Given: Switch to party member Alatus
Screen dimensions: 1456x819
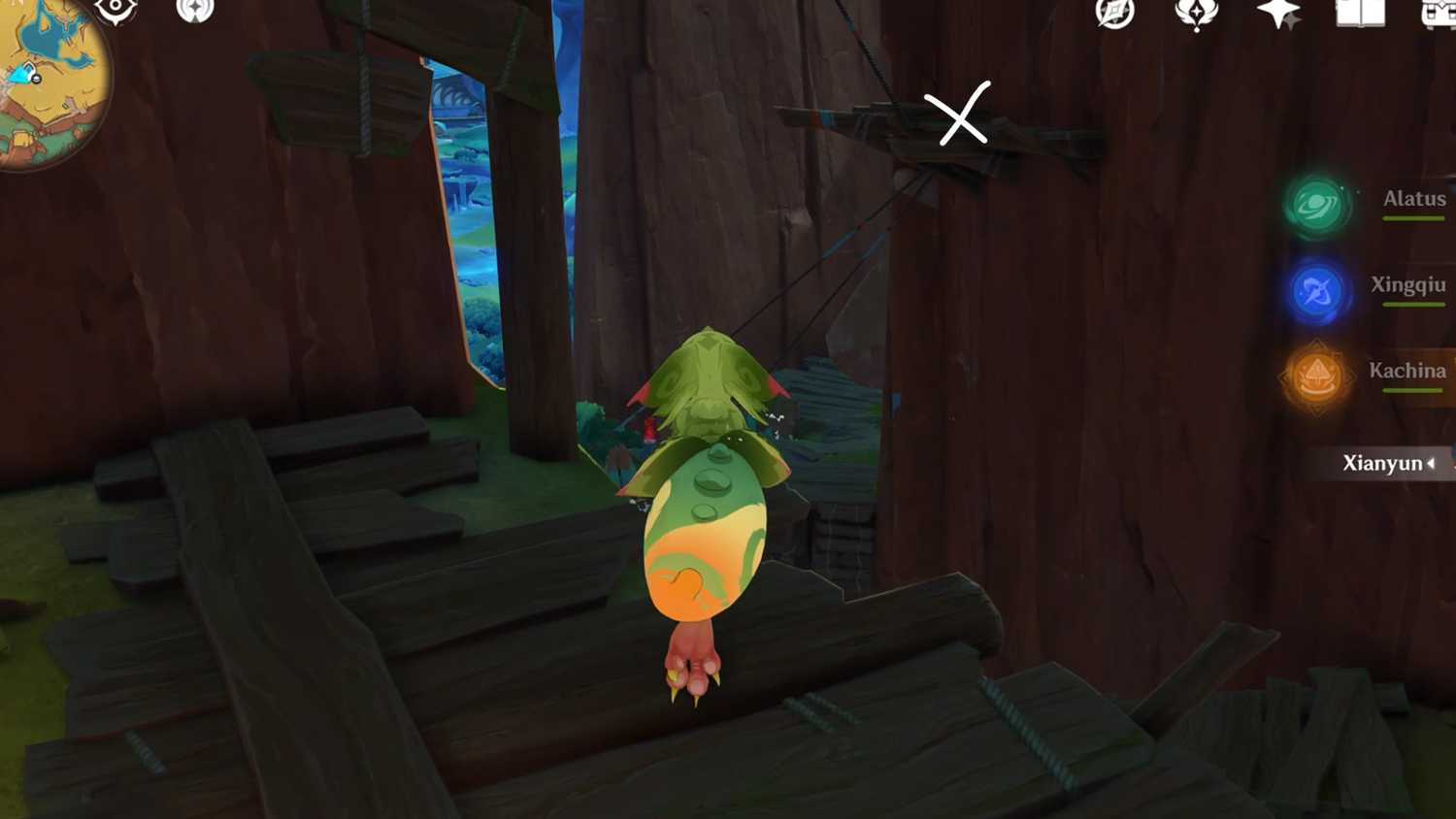Looking at the screenshot, I should pyautogui.click(x=1317, y=205).
